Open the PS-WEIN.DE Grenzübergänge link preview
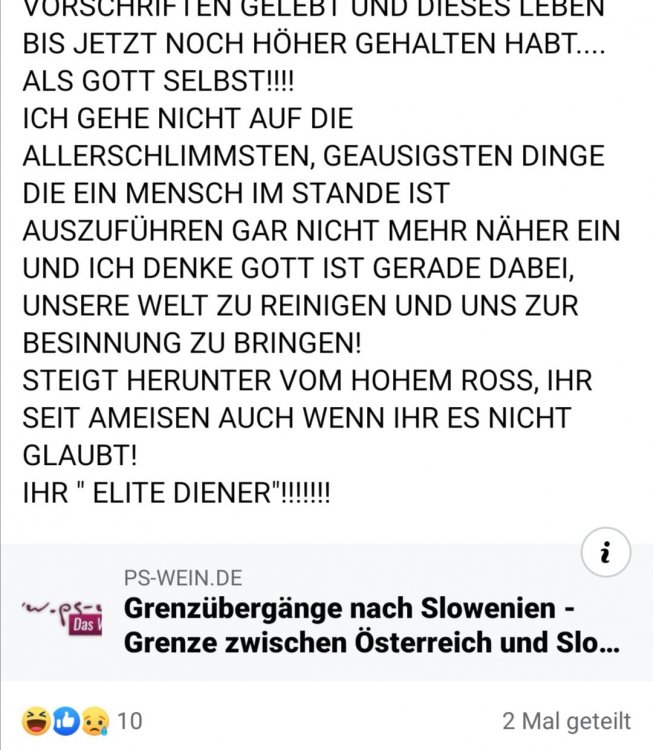 pyautogui.click(x=370, y=625)
